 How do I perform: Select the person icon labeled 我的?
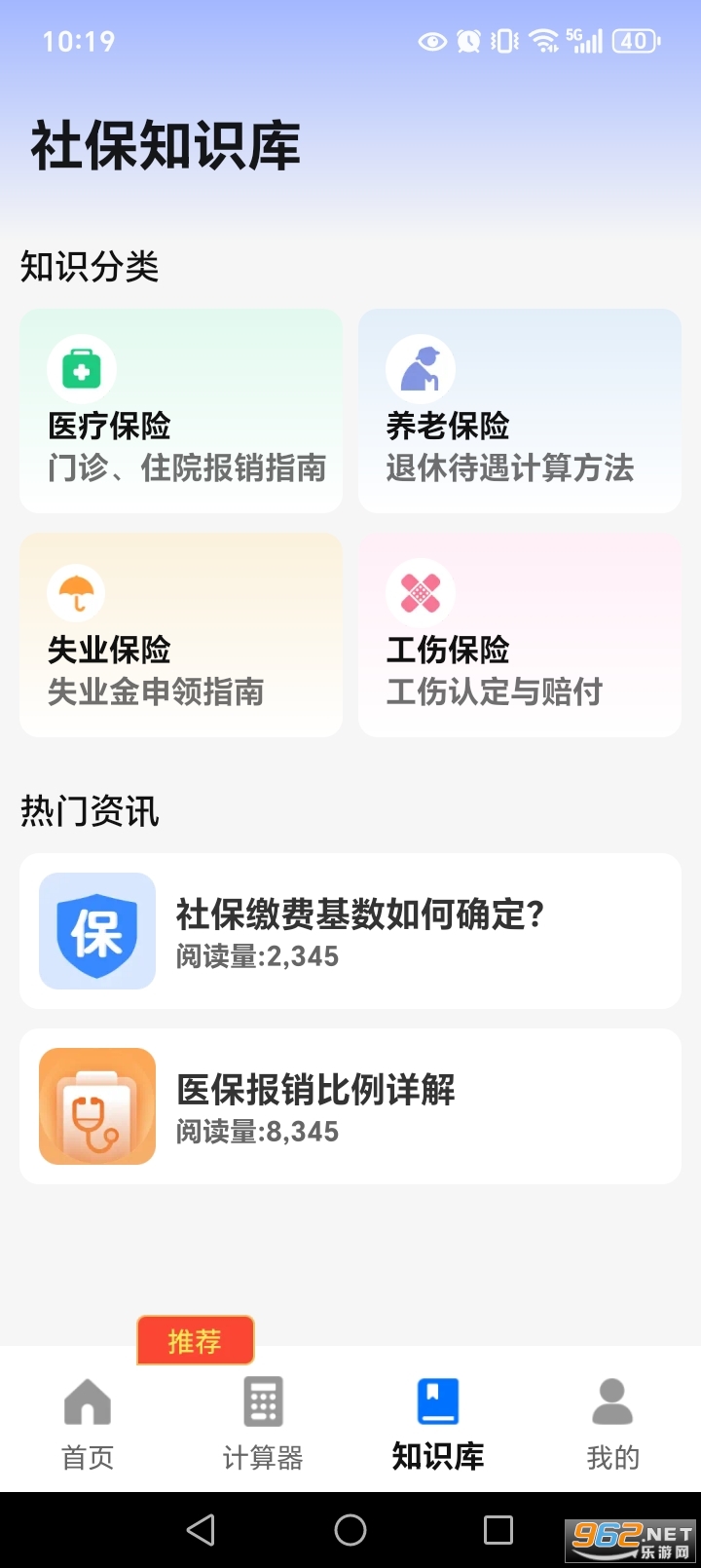612,1400
